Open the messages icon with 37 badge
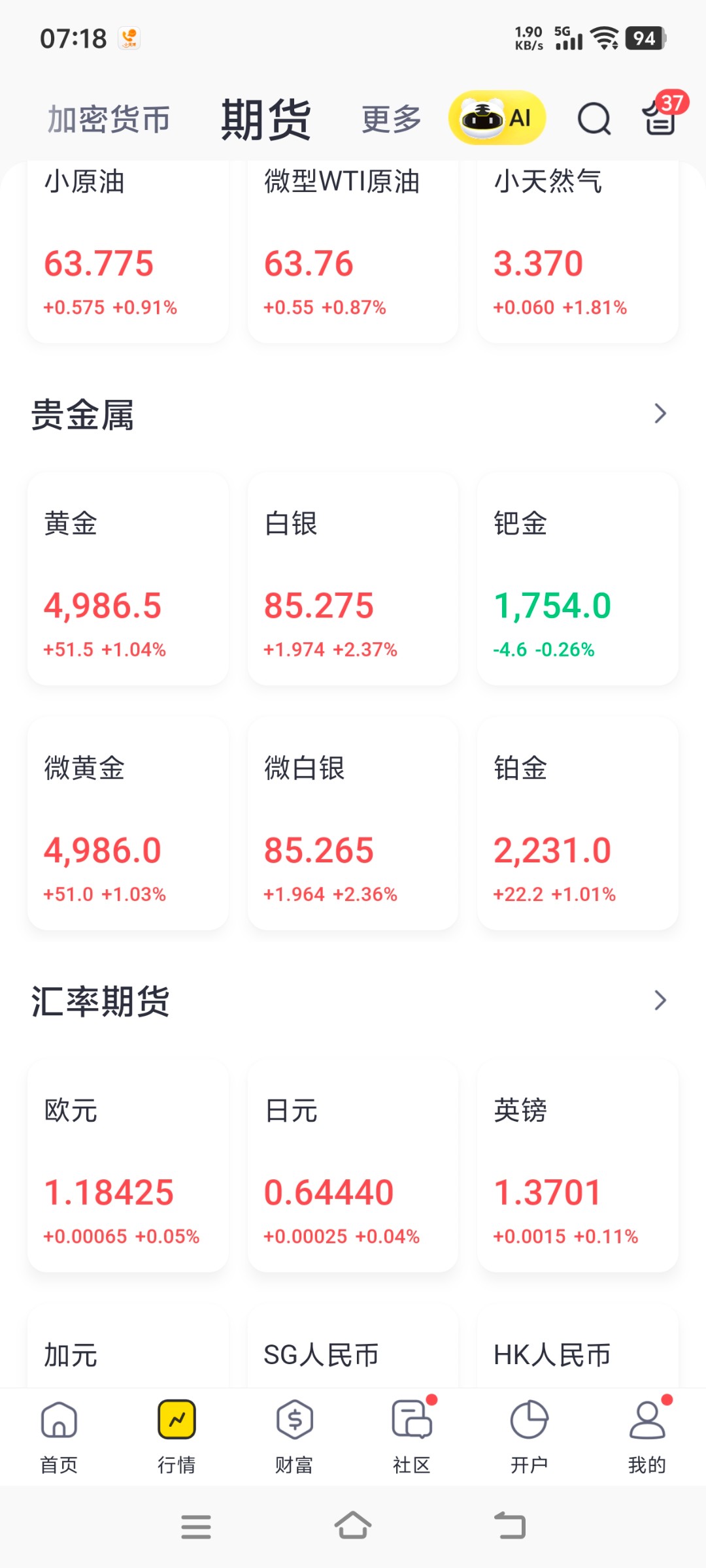The height and width of the screenshot is (1568, 706). coord(660,118)
